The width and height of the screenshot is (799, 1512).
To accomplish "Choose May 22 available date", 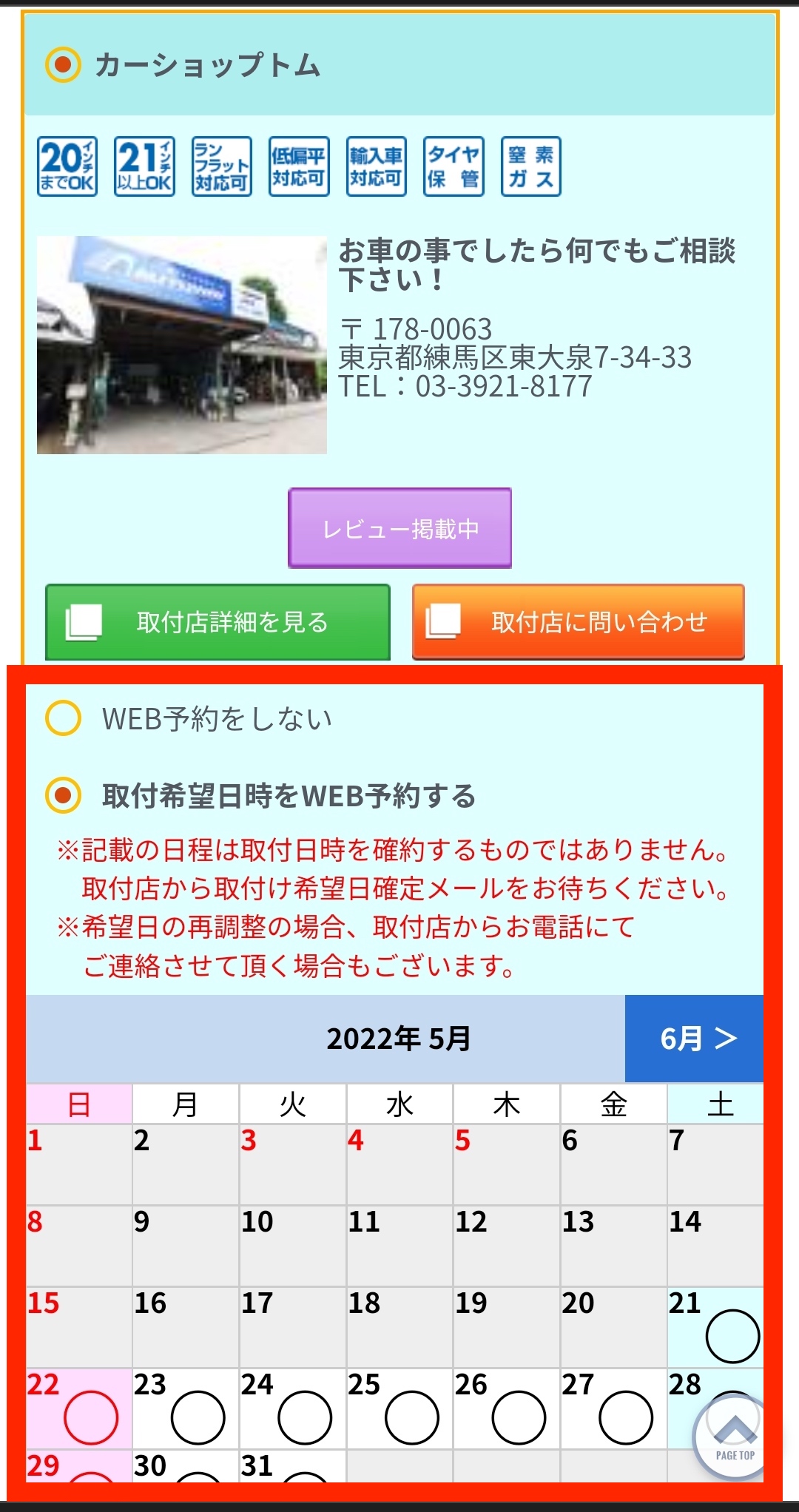I will [91, 1417].
